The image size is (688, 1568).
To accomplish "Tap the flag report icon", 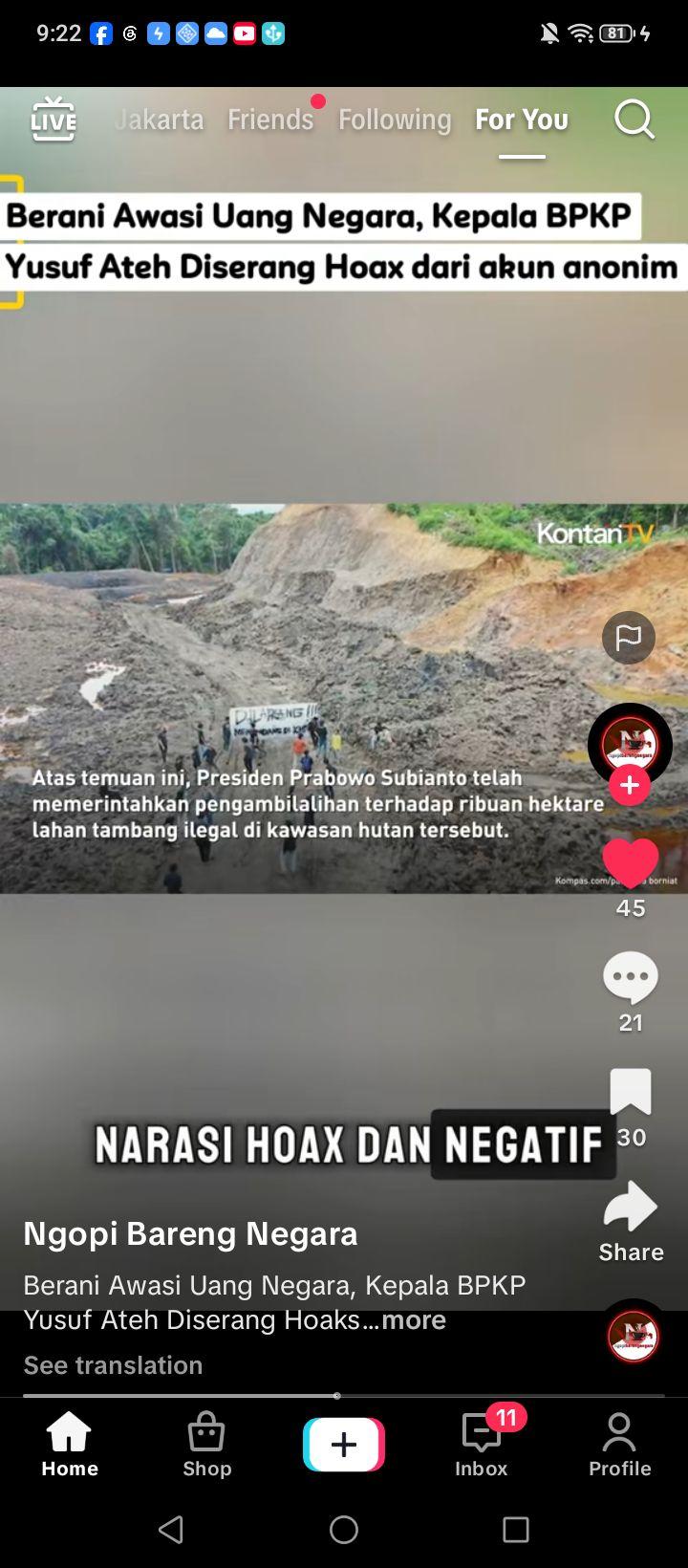I will (629, 638).
